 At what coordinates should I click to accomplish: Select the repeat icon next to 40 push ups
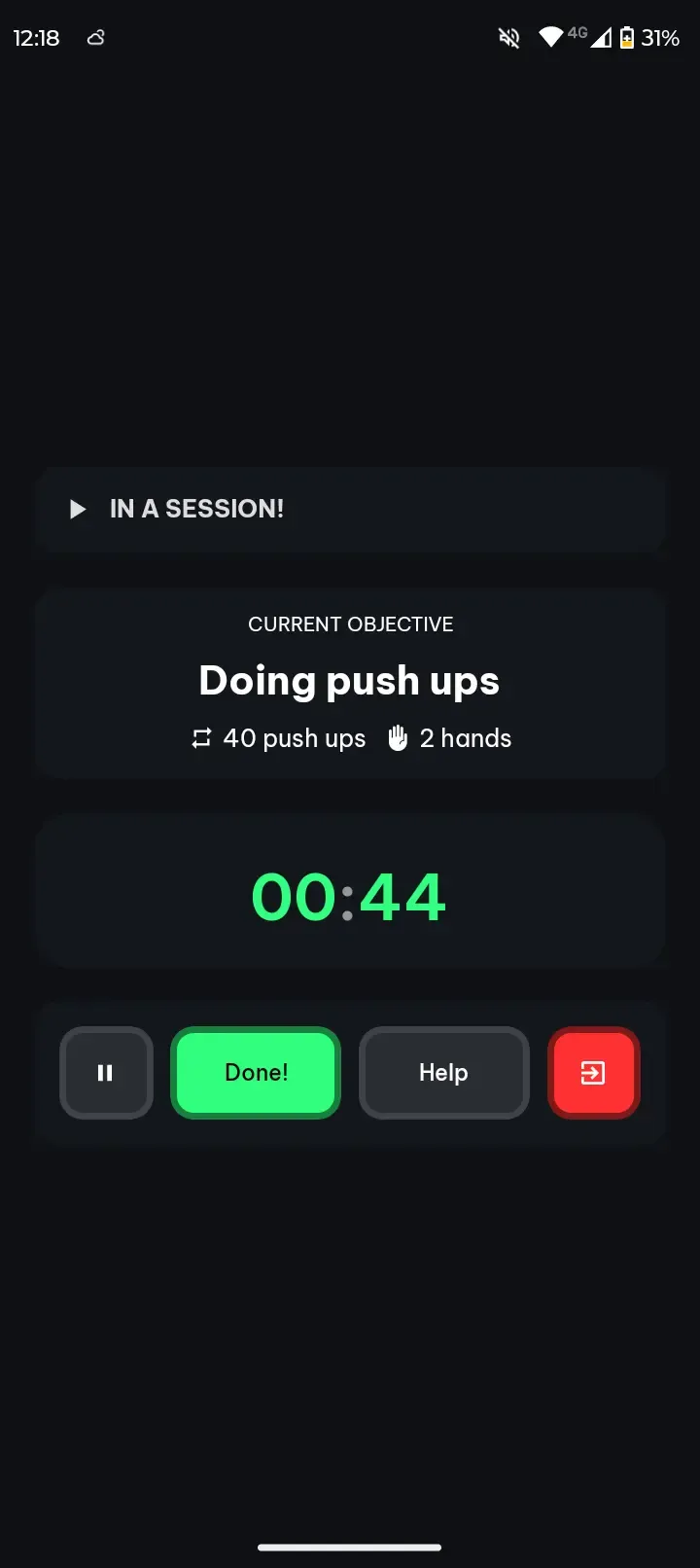pos(200,738)
